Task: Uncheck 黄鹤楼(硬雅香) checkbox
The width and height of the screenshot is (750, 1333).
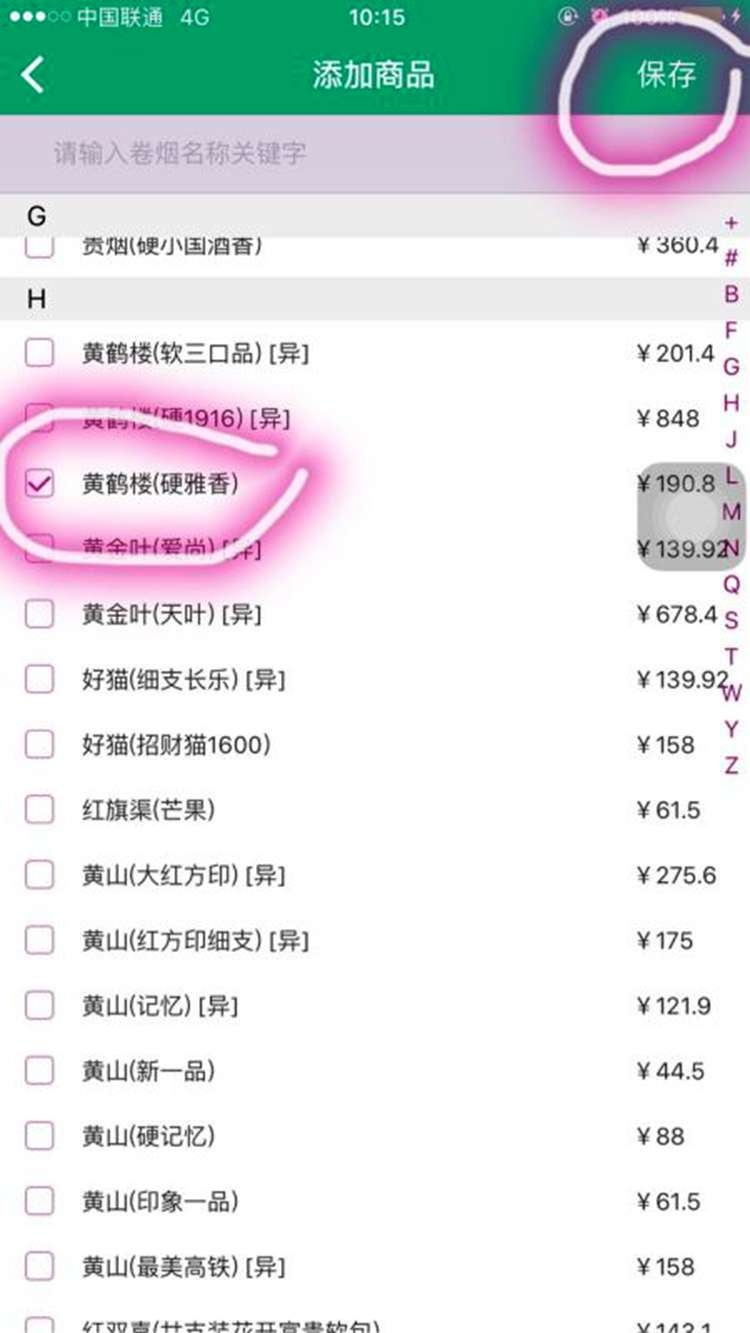Action: [x=39, y=484]
